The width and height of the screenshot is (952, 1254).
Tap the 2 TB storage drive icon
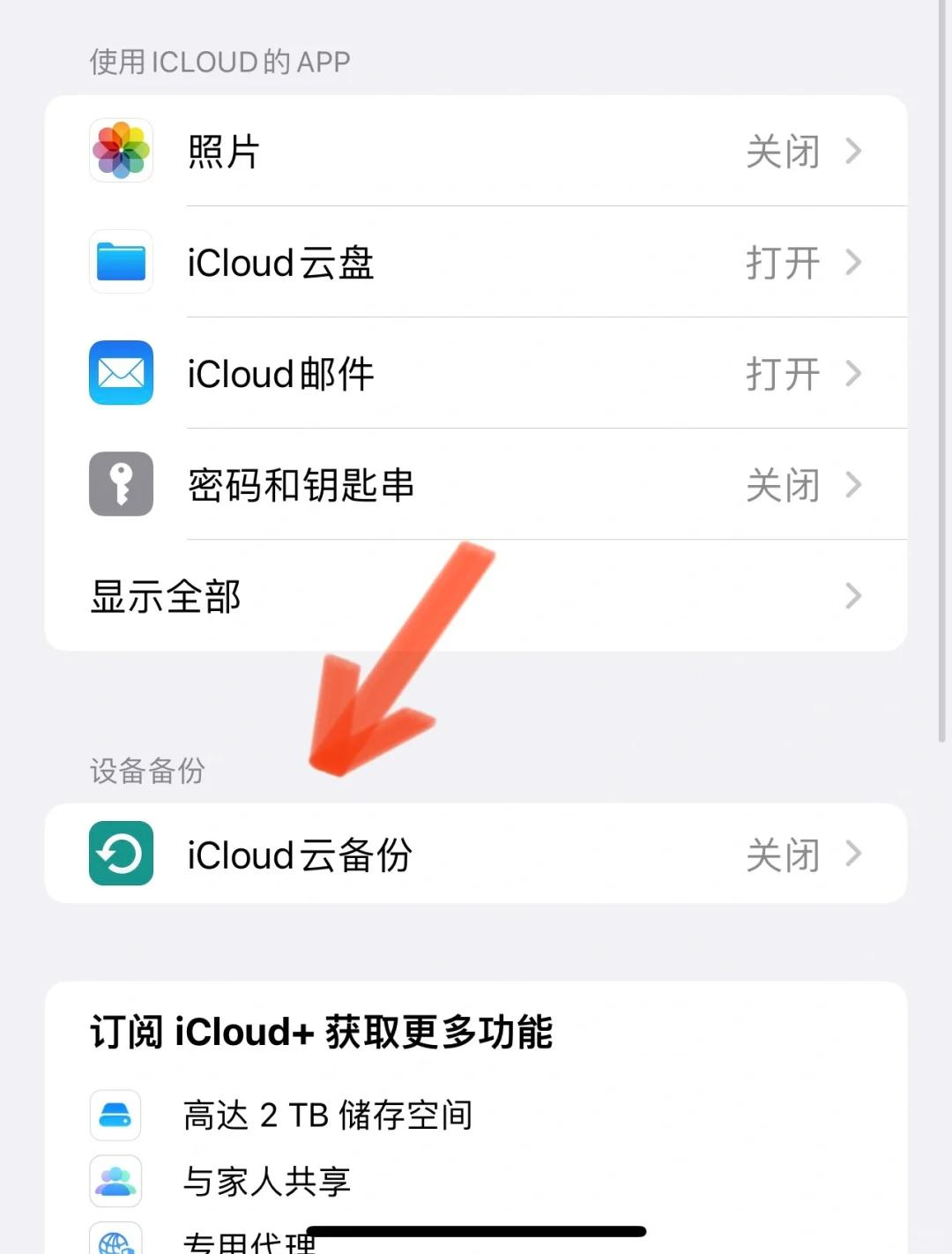(115, 1114)
